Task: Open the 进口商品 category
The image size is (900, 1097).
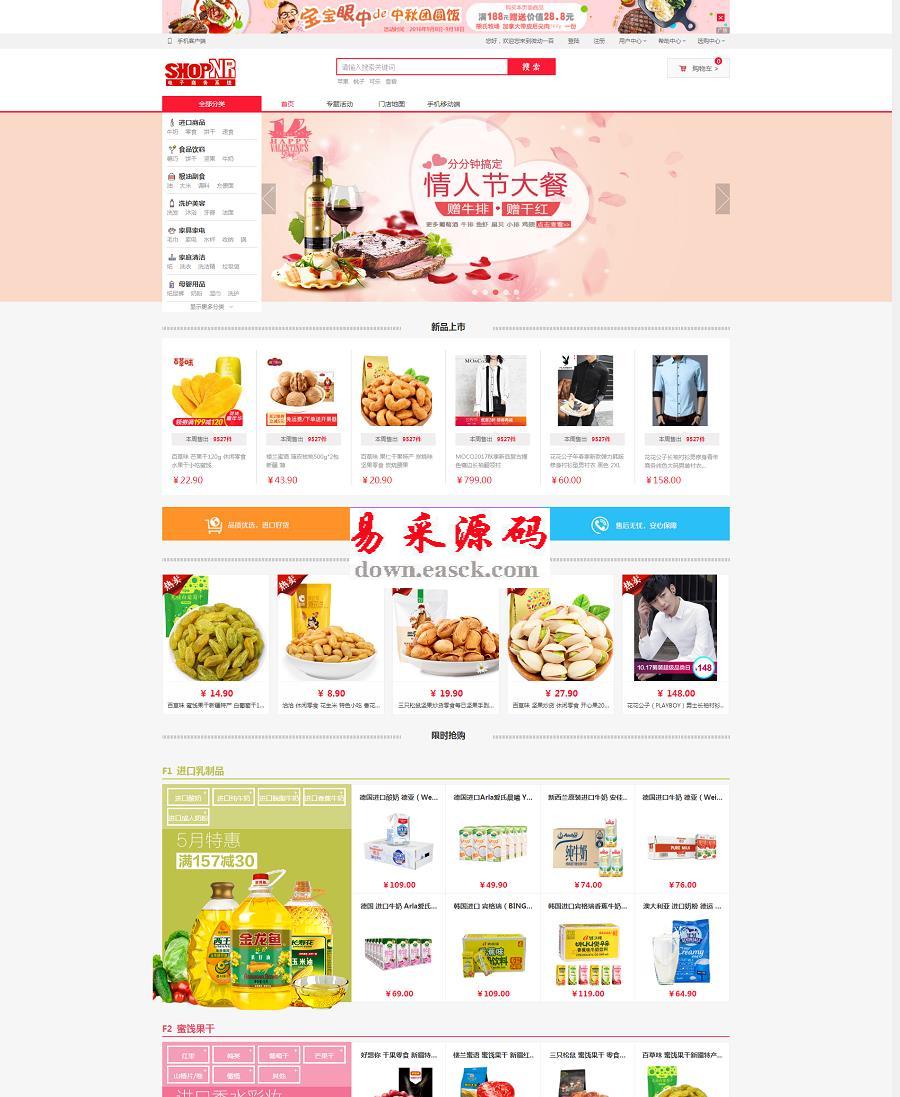Action: 192,122
